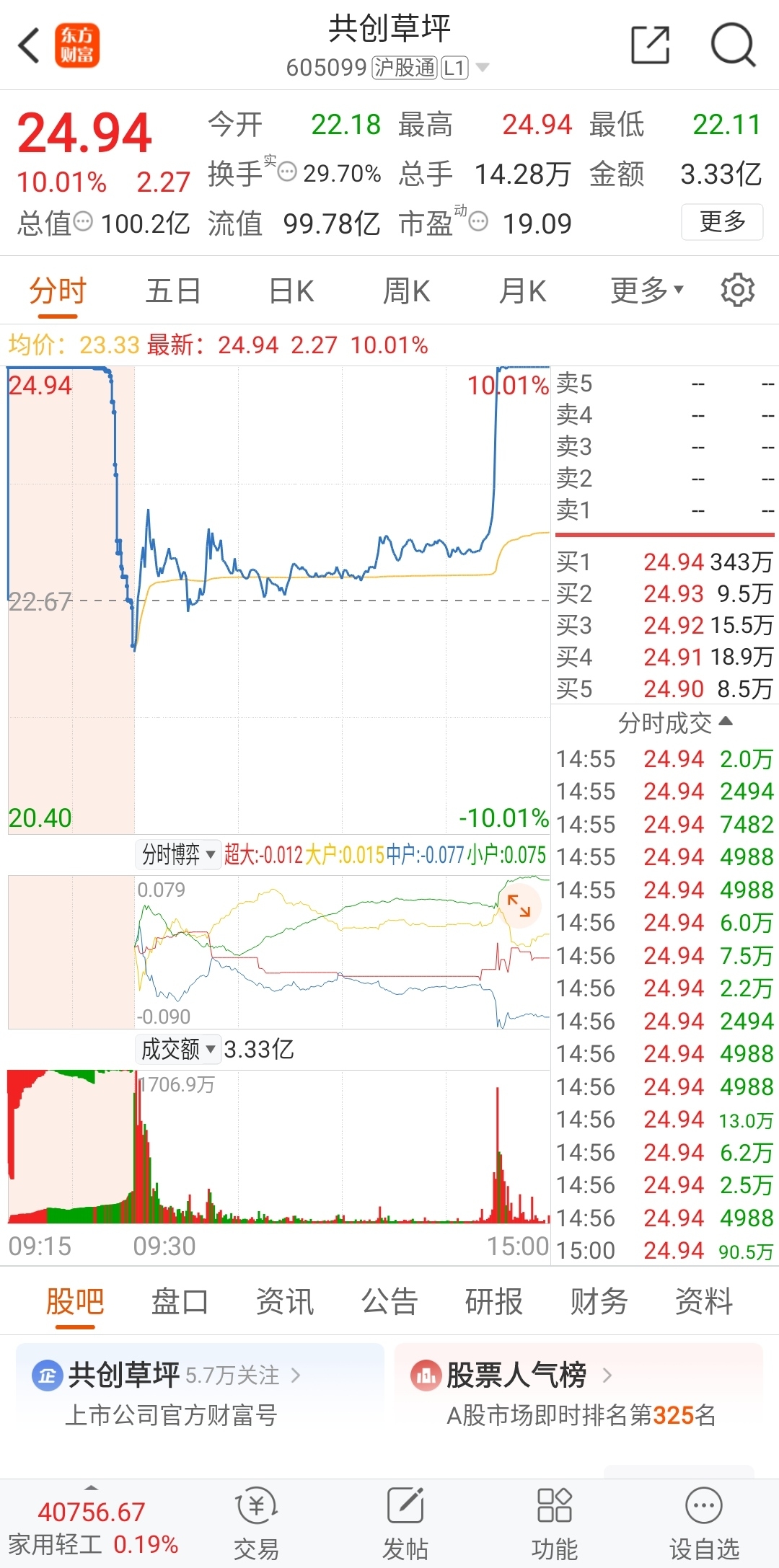Tap the 更多 button for more quote data
The width and height of the screenshot is (779, 1568).
coord(722,222)
